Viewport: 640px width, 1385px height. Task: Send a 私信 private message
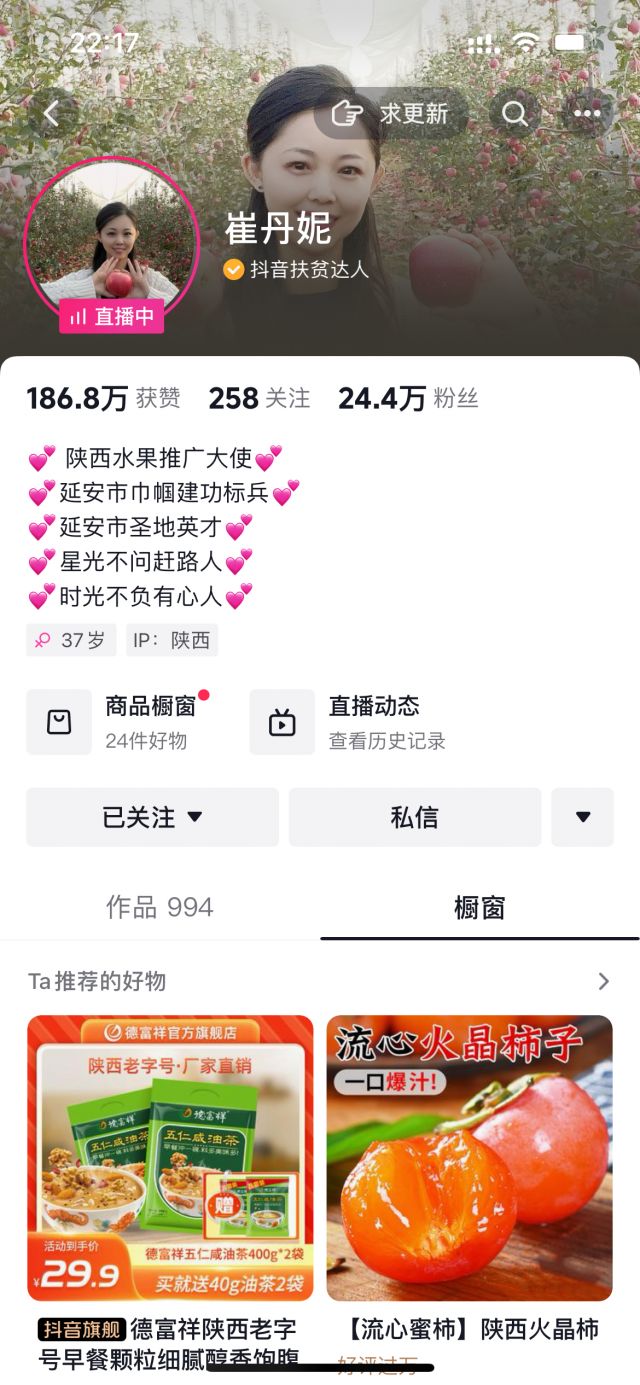click(x=414, y=817)
